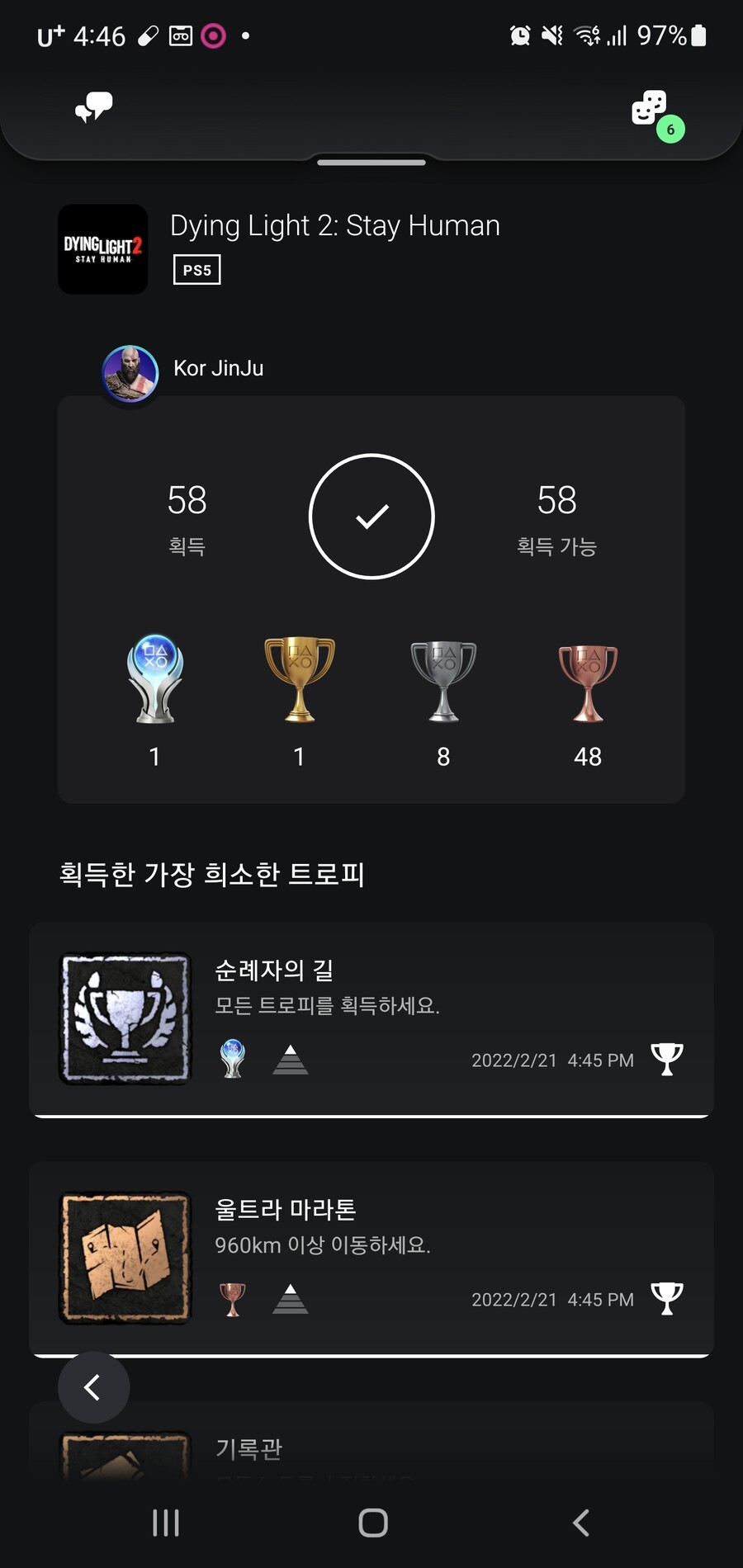Open the 울트라 마라톤 trophy card
743x1568 pixels.
[x=371, y=1258]
